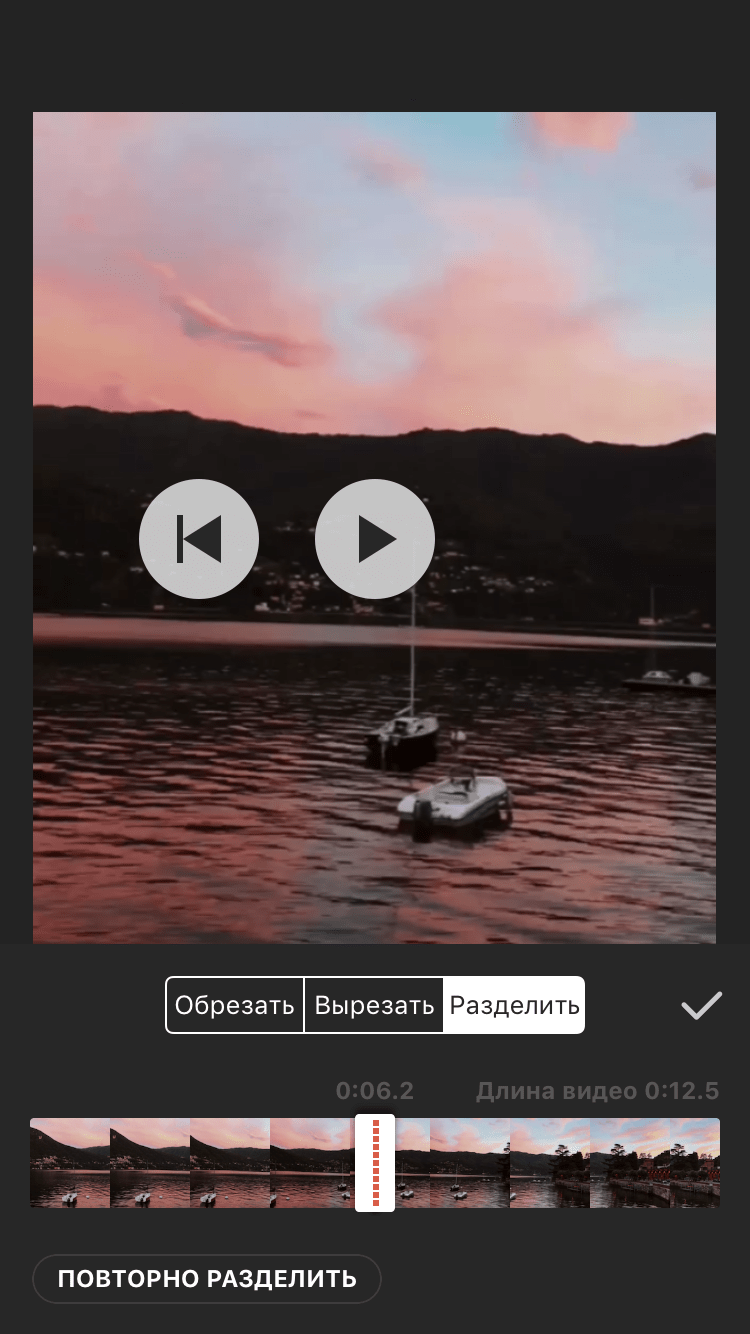Tap the red split marker on timeline
This screenshot has height=1334, width=750.
point(375,1163)
